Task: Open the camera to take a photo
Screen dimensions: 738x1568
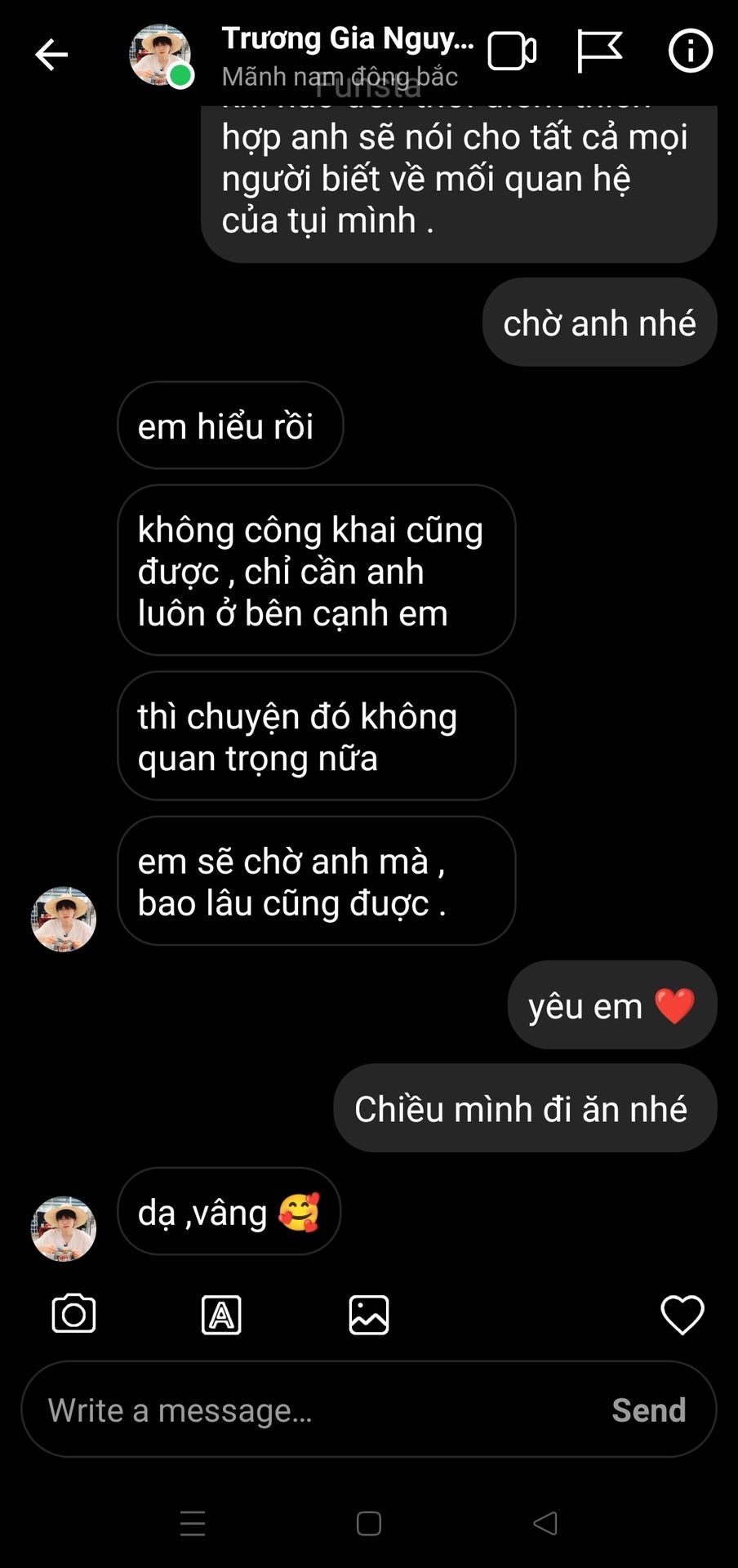Action: coord(73,1314)
